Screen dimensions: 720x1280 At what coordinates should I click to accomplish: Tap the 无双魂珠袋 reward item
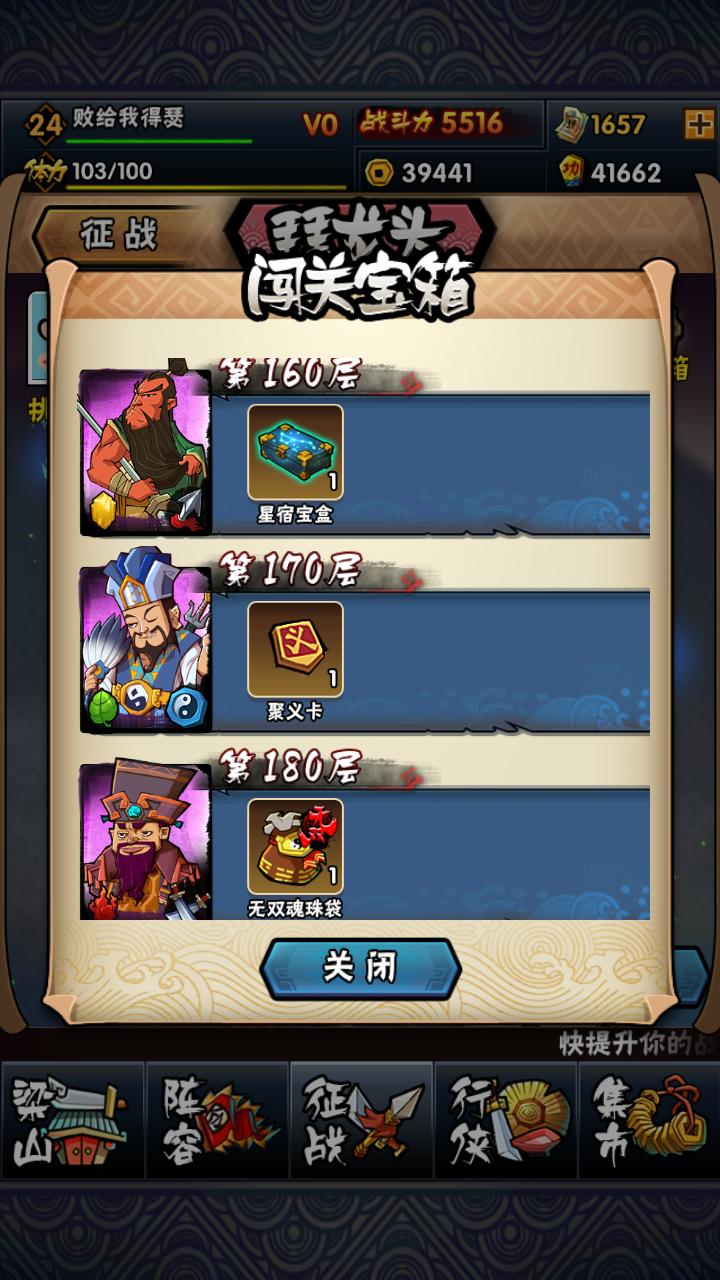pyautogui.click(x=295, y=846)
